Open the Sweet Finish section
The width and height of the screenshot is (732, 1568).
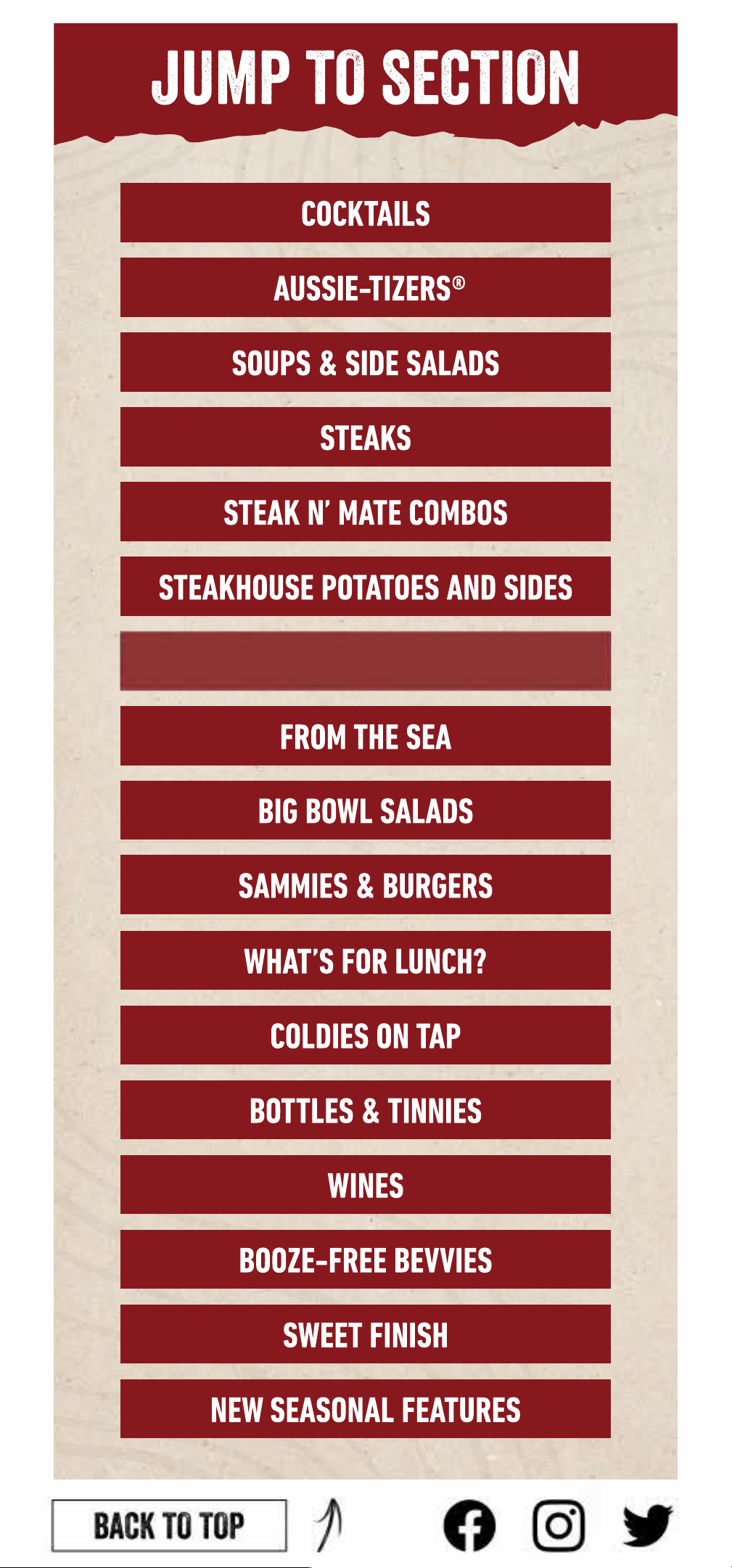click(365, 1334)
